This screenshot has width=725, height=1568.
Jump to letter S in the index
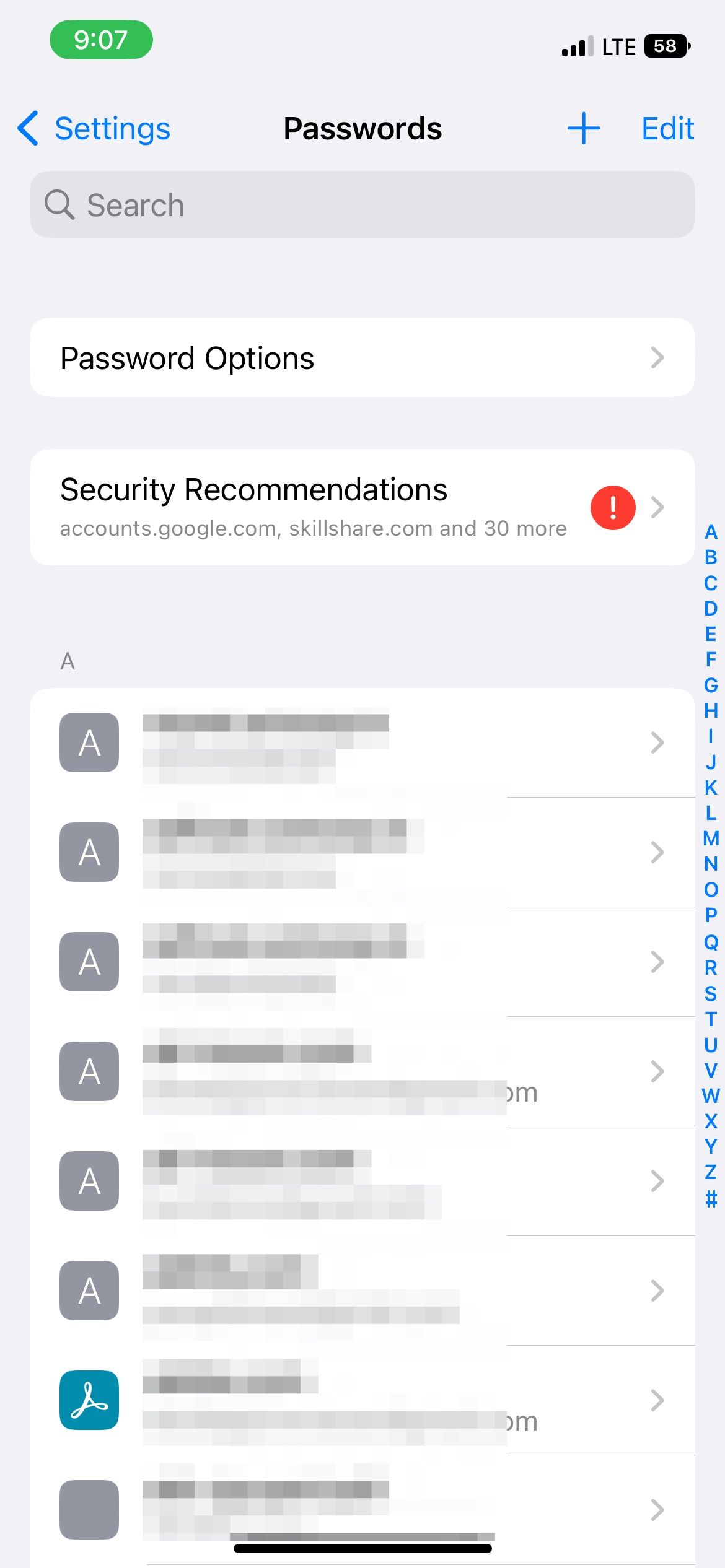click(x=711, y=993)
